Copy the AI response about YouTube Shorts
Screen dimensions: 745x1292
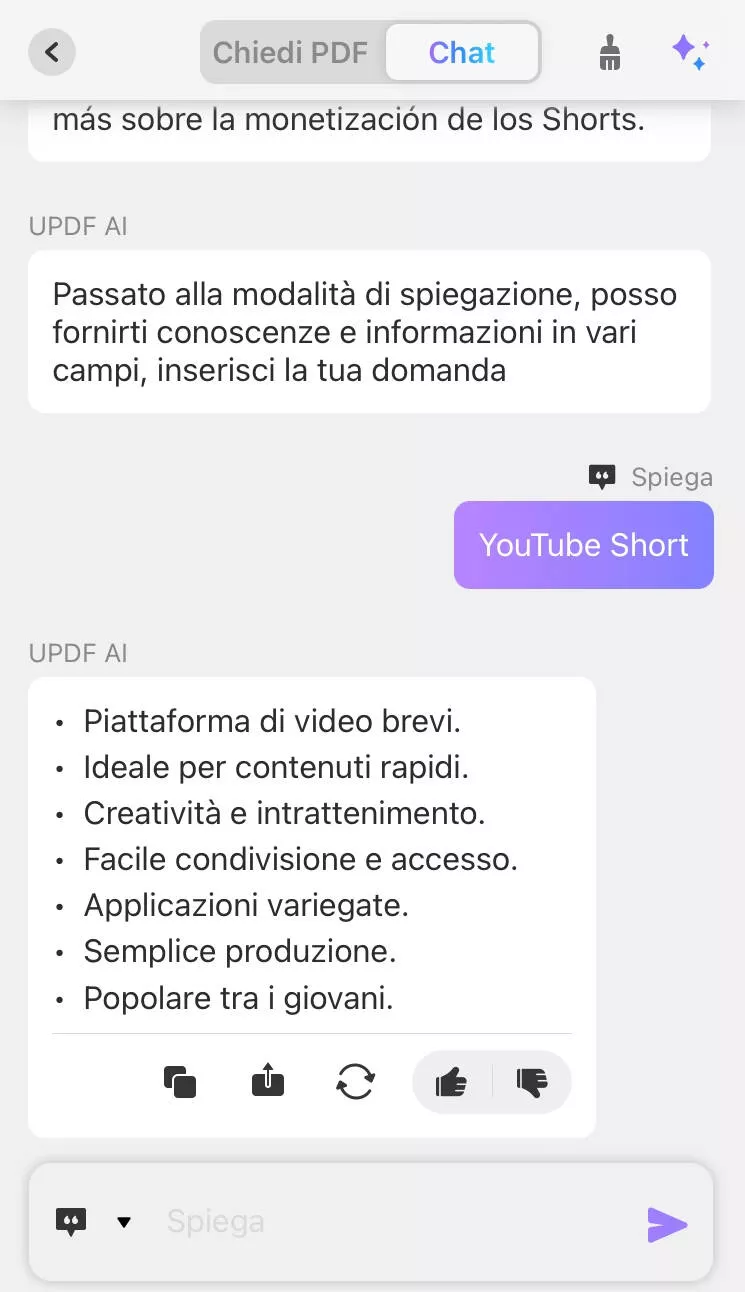tap(180, 1082)
